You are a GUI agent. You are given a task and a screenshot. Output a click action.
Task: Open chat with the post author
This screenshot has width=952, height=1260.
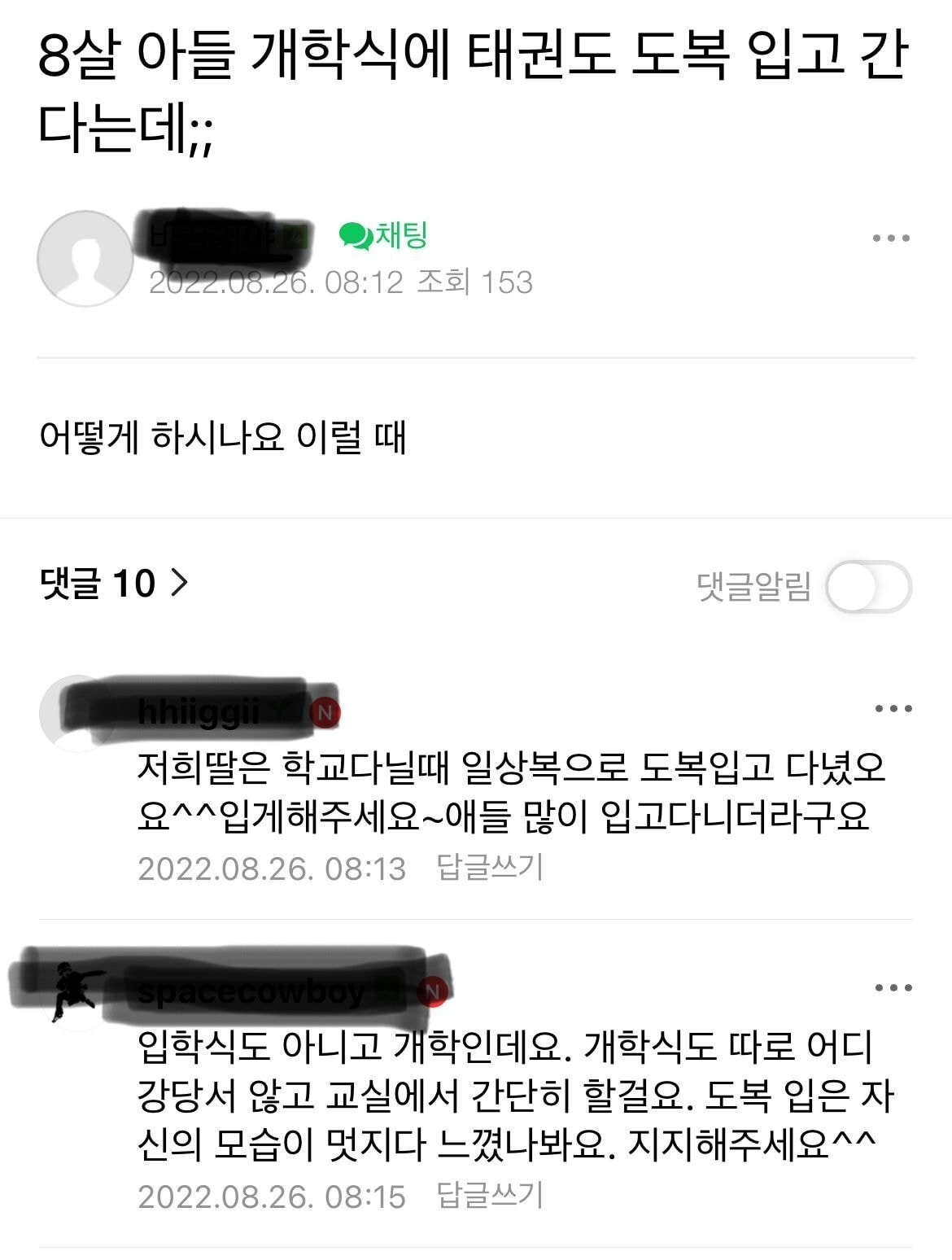pos(383,236)
